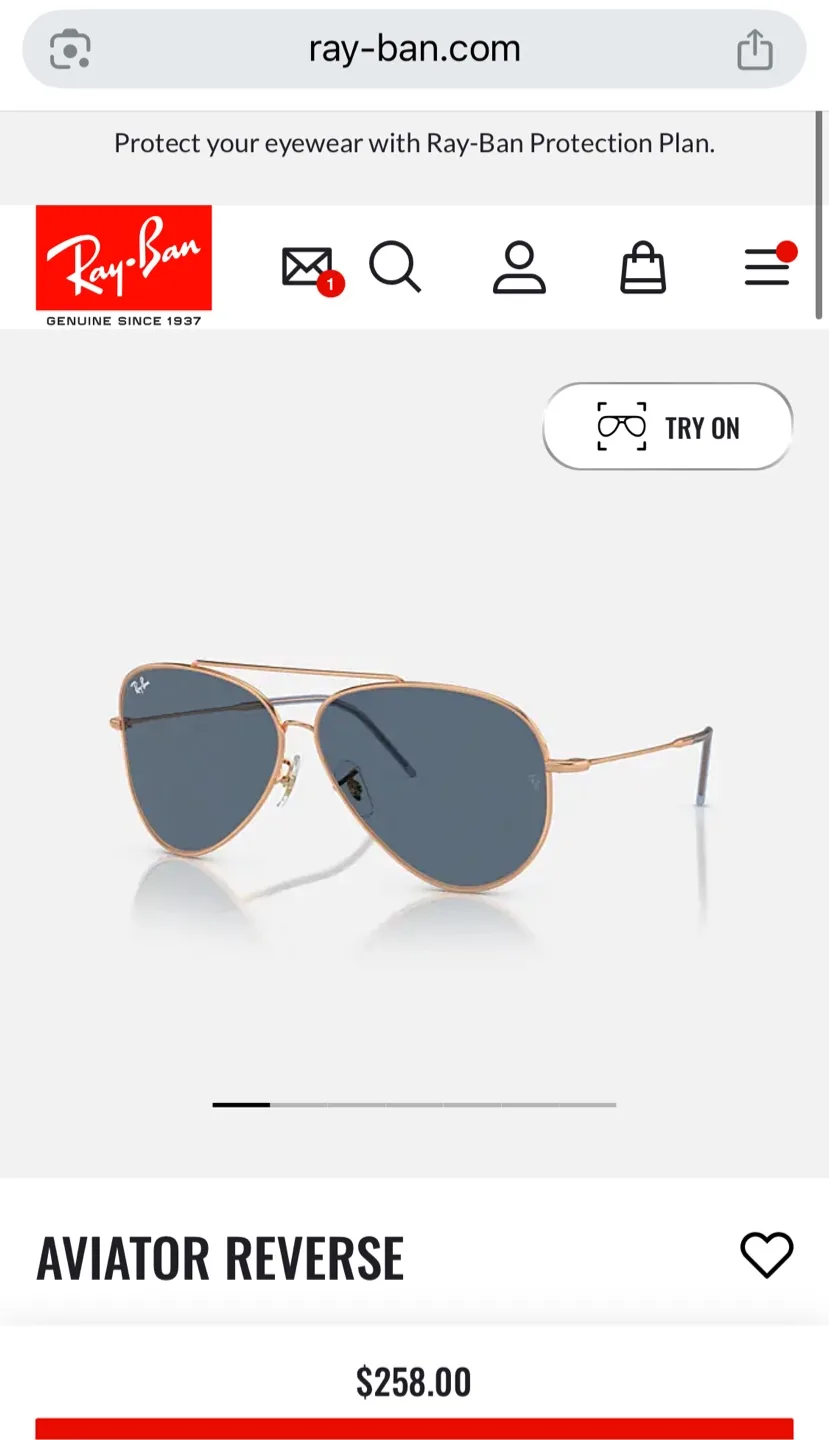Viewport: 829px width, 1440px height.
Task: Open the messages inbox icon with notification badge
Action: [306, 266]
